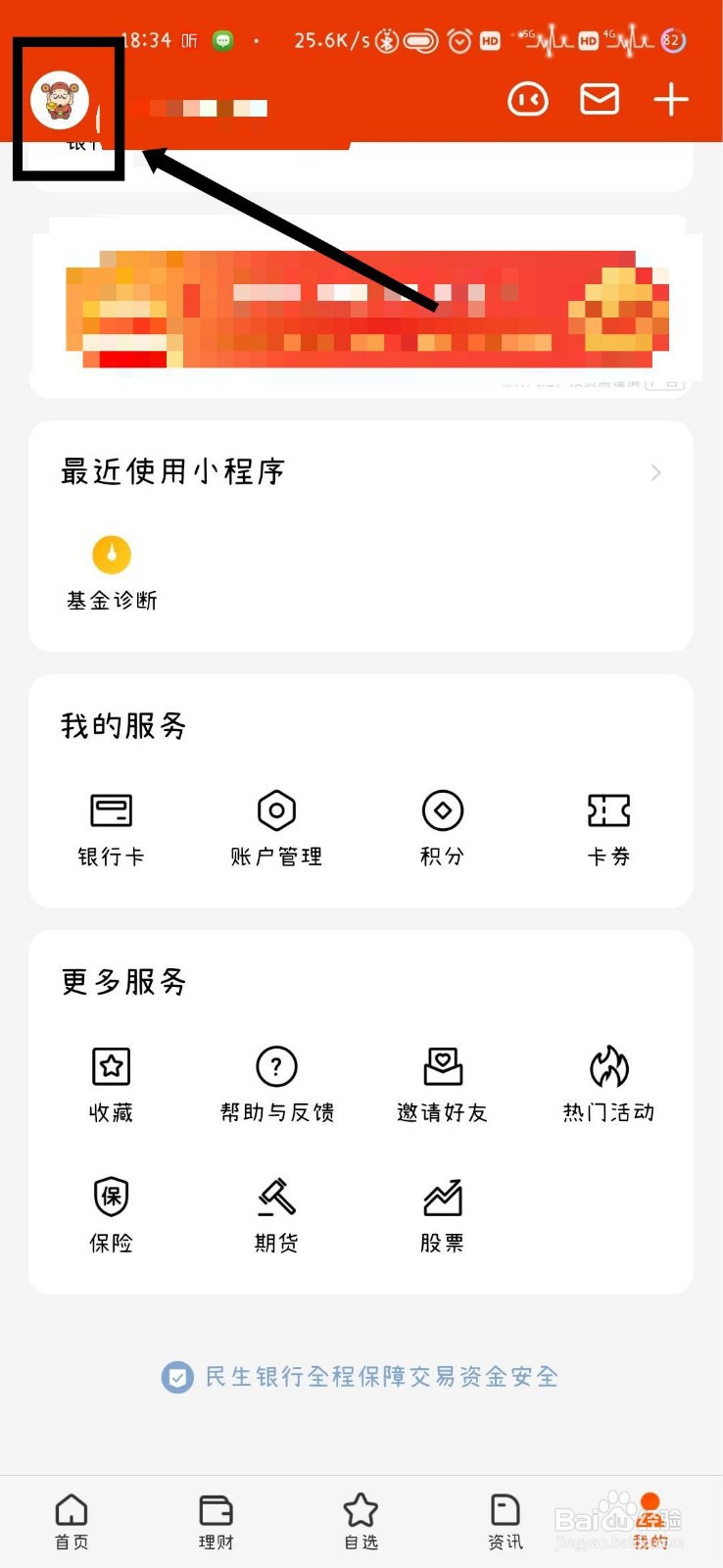The image size is (723, 1568).
Task: Switch to the 自选 tab
Action: pos(361,1521)
